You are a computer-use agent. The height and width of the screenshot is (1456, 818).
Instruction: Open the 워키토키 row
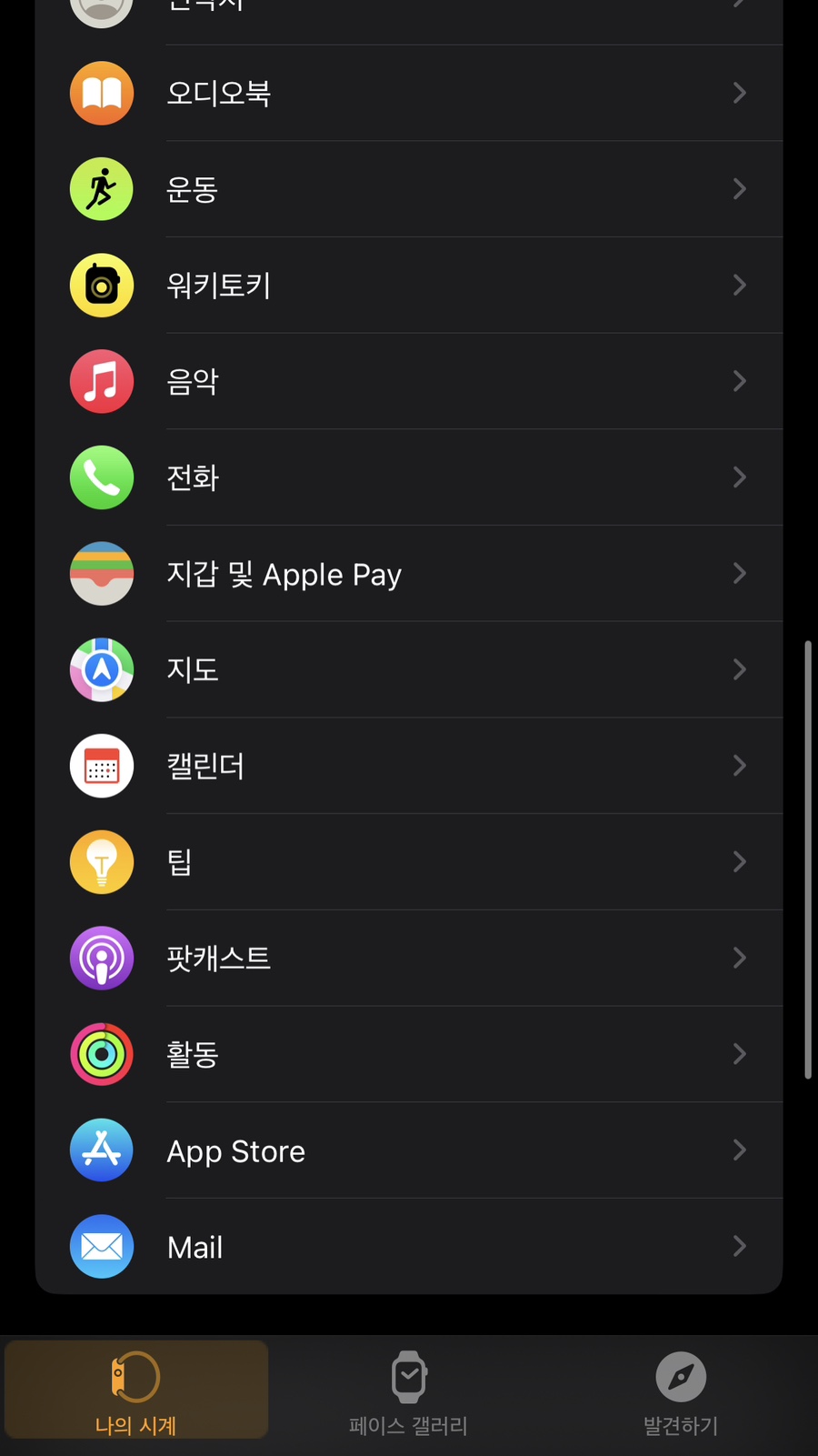click(x=409, y=286)
